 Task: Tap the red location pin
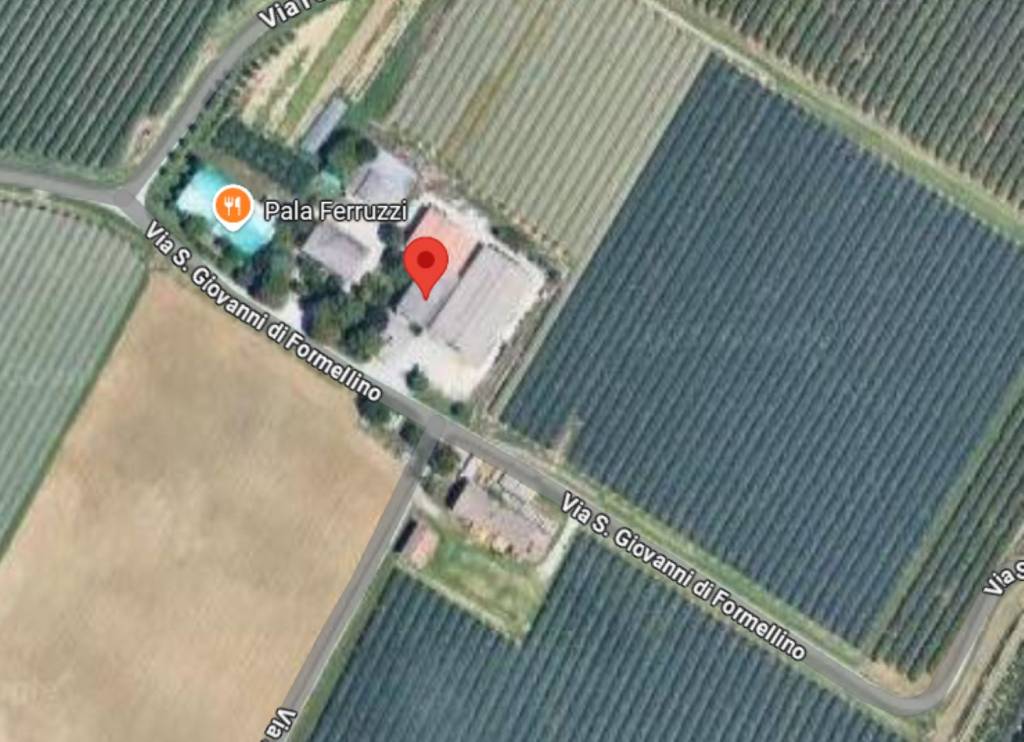(x=427, y=263)
